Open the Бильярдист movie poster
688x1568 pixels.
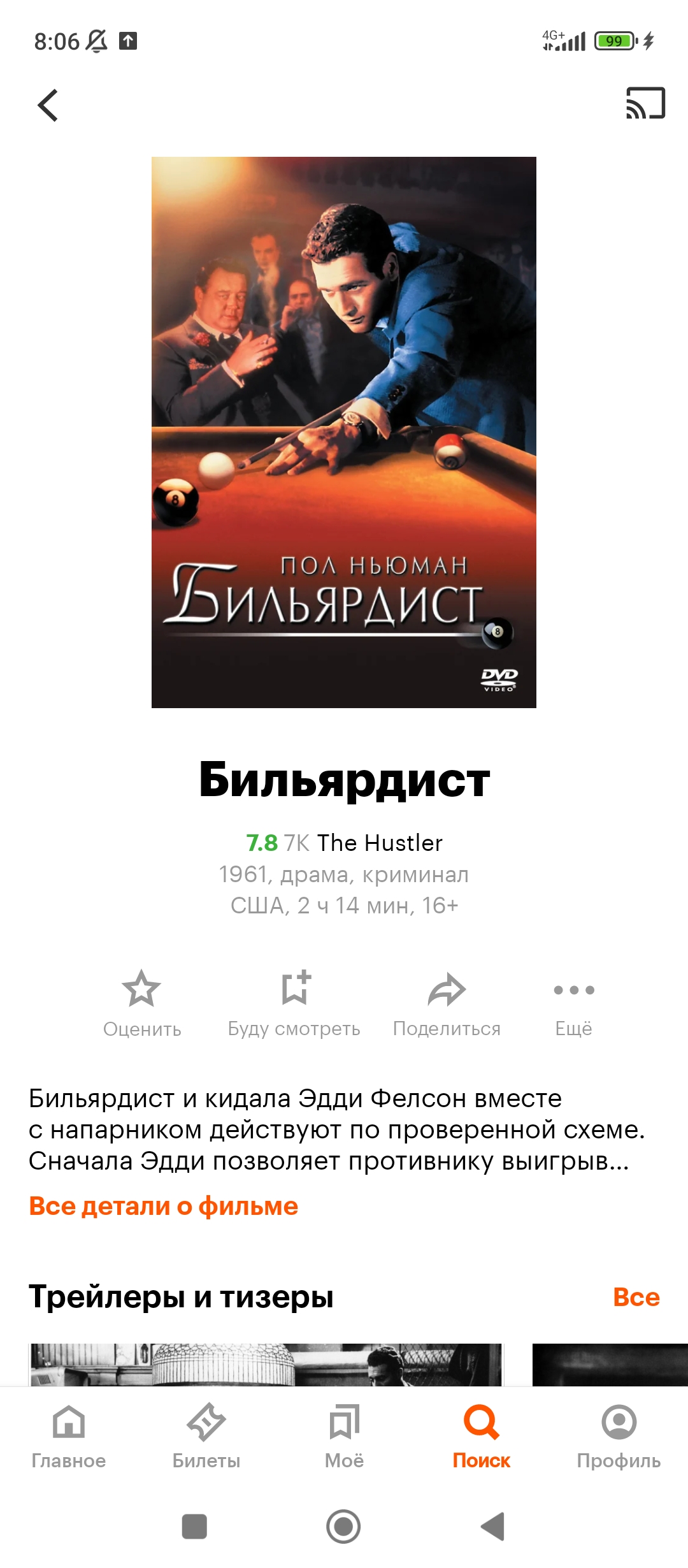point(344,432)
